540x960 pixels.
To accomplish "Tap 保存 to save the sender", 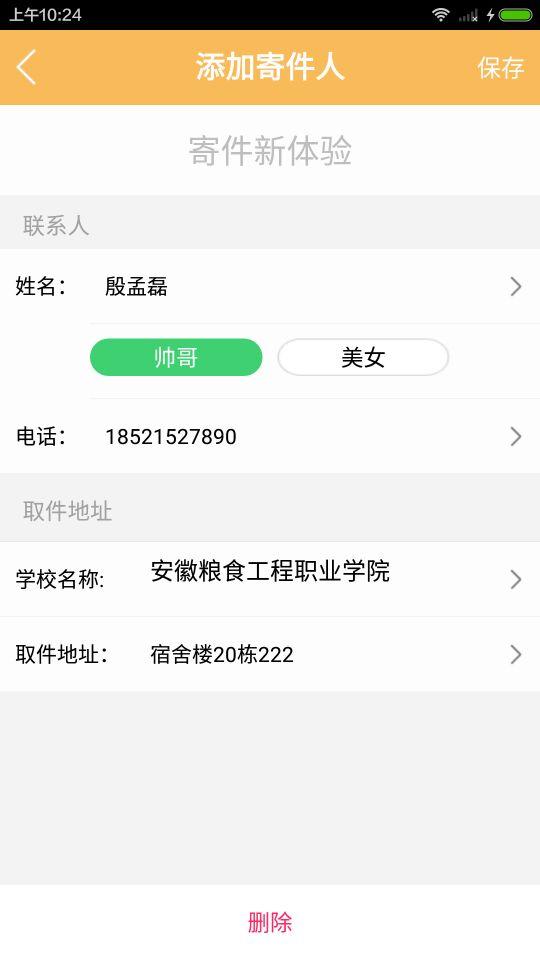I will pos(501,67).
